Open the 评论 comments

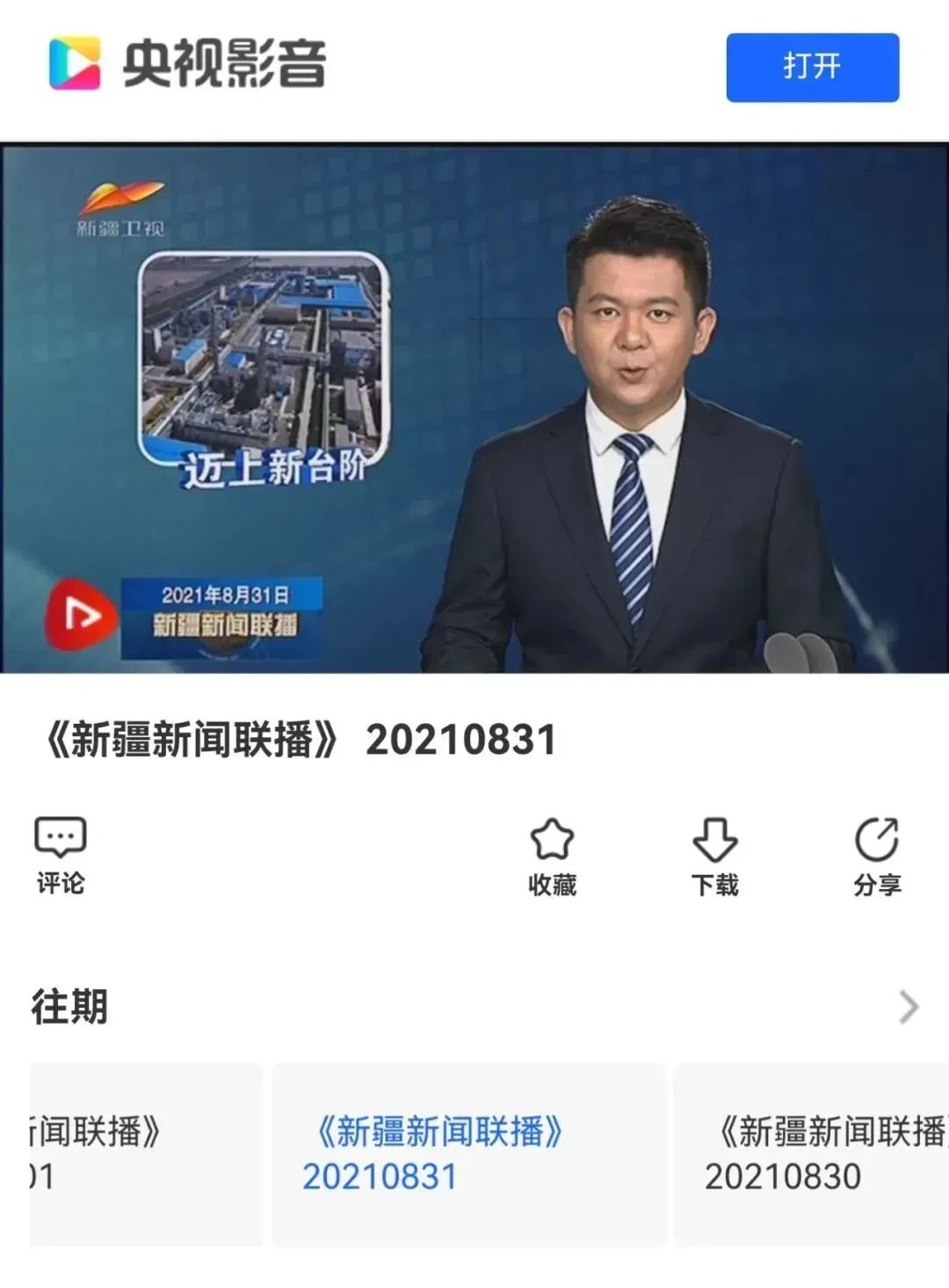(60, 855)
